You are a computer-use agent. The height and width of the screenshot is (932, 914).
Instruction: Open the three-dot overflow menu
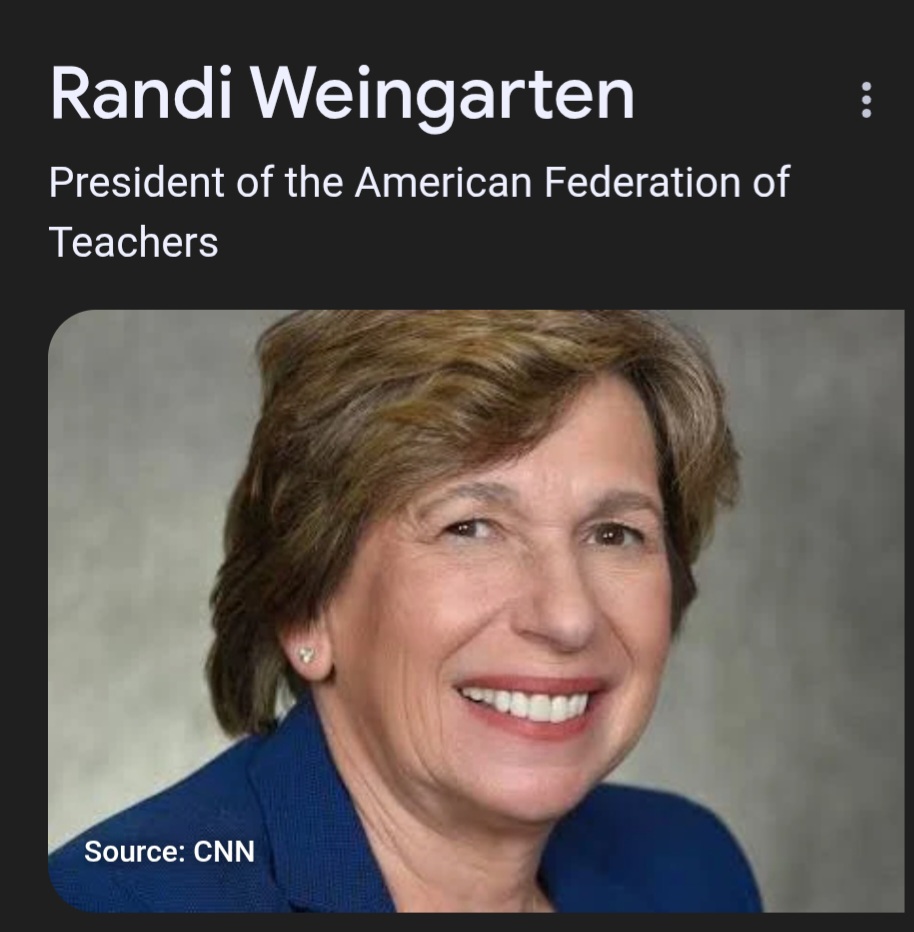pyautogui.click(x=866, y=100)
